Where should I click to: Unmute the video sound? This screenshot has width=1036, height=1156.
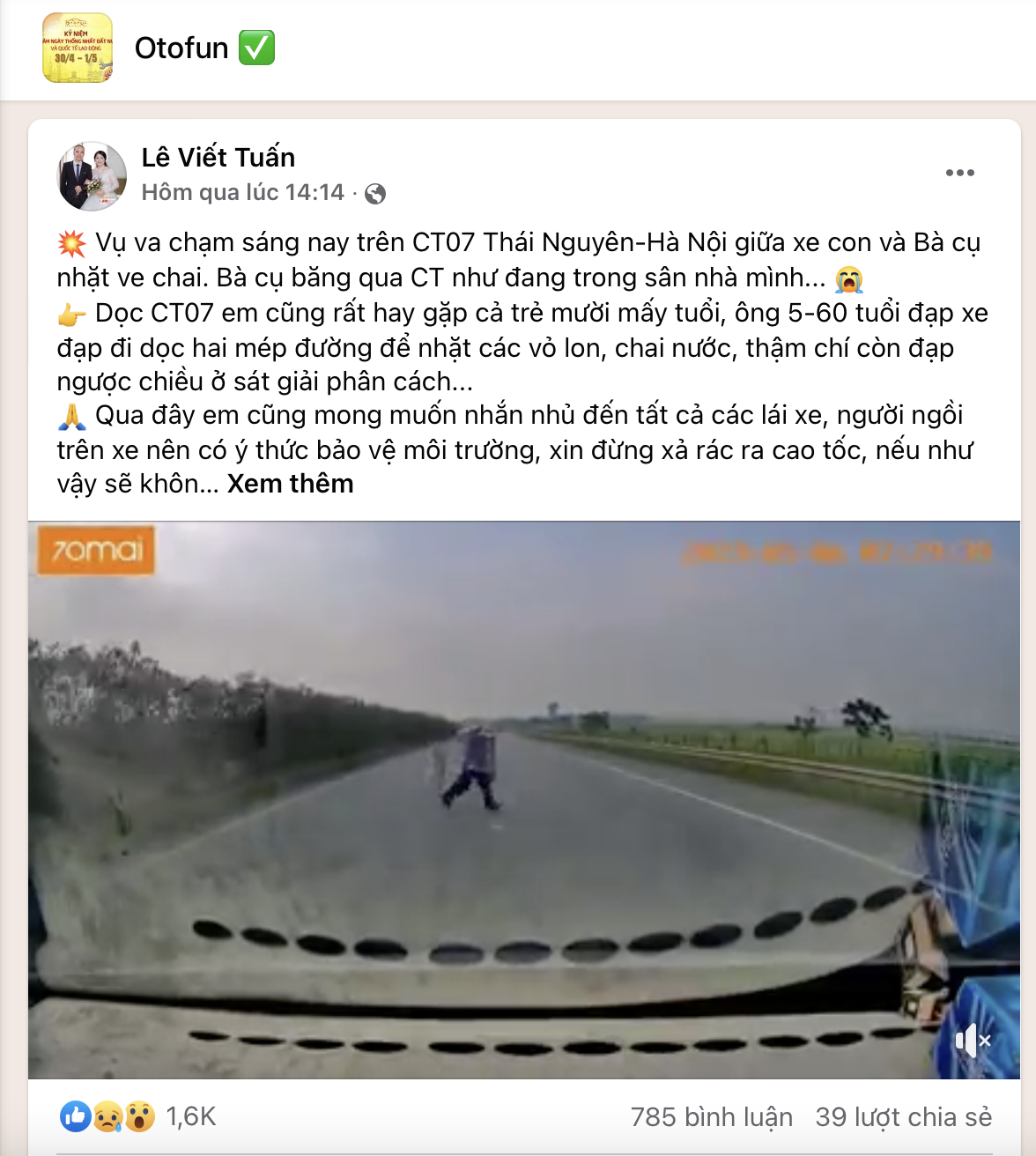tap(973, 1041)
